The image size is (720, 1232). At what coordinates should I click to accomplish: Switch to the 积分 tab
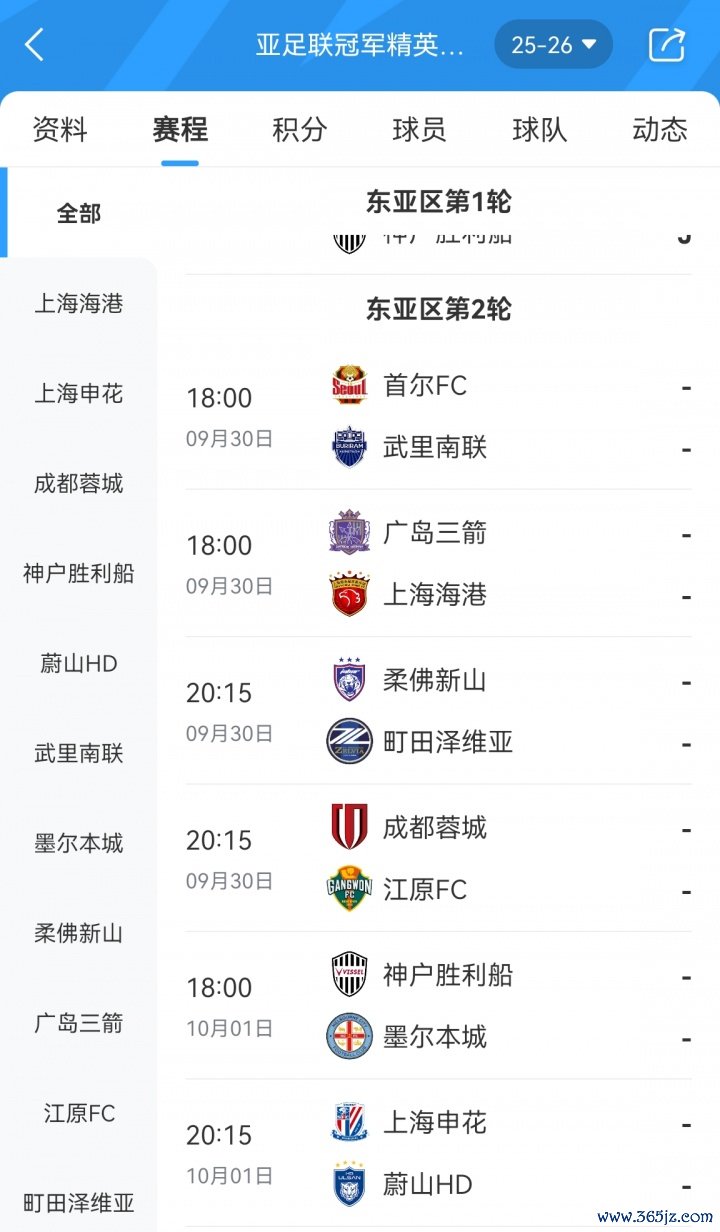pos(300,129)
